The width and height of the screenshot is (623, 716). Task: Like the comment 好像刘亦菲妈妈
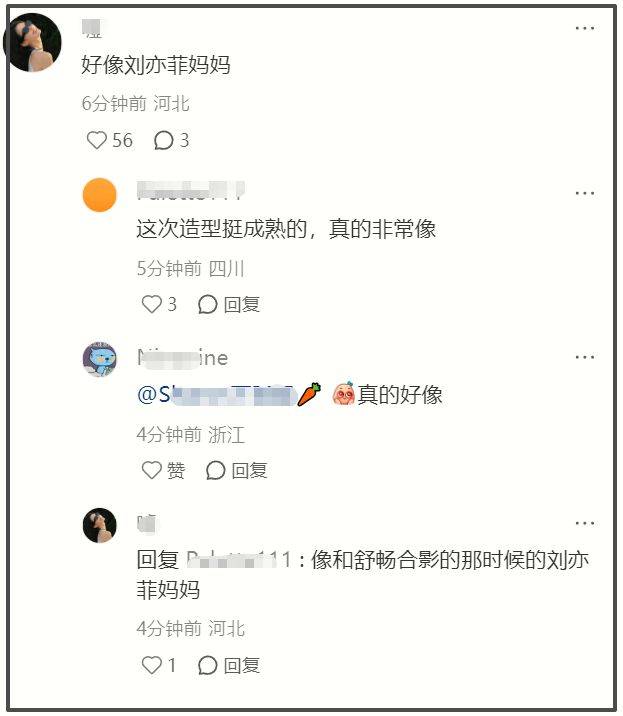tap(97, 141)
